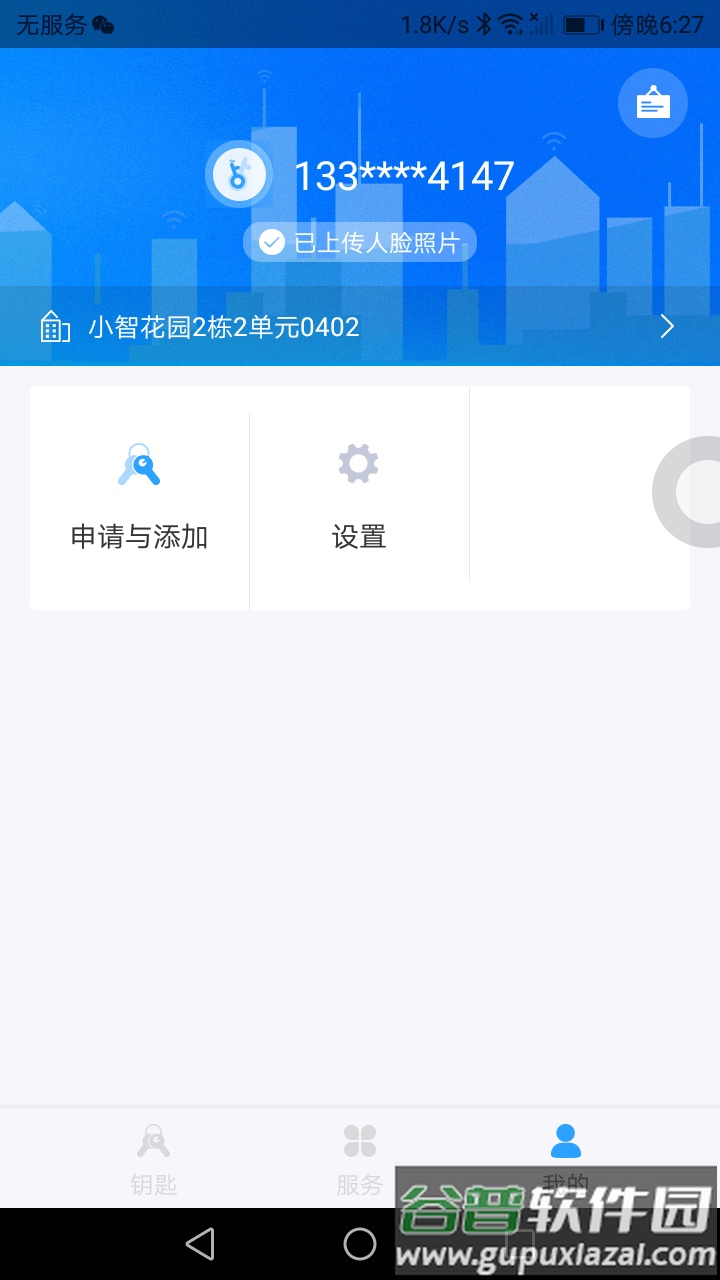720x1280 pixels.
Task: Select the 钥匙 key icon in bottom bar
Action: [x=152, y=1140]
